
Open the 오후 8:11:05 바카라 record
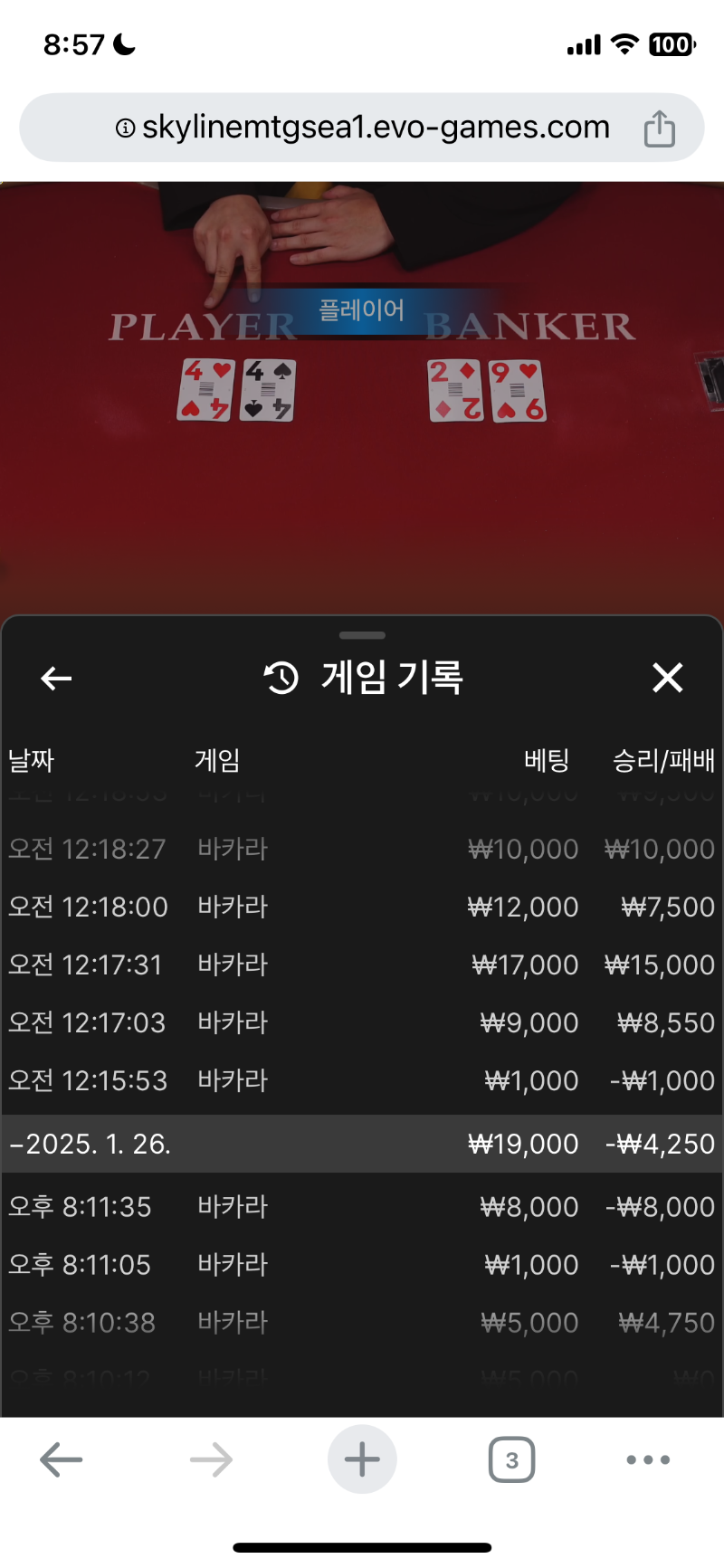362,1265
